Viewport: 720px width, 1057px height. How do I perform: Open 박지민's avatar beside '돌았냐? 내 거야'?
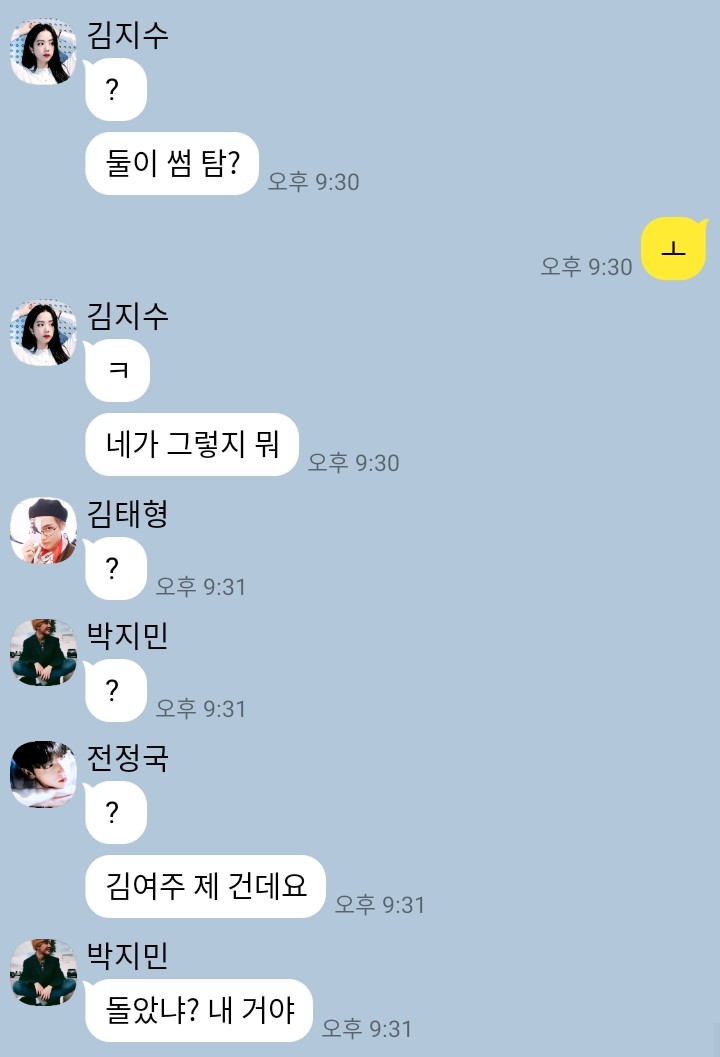coord(43,972)
